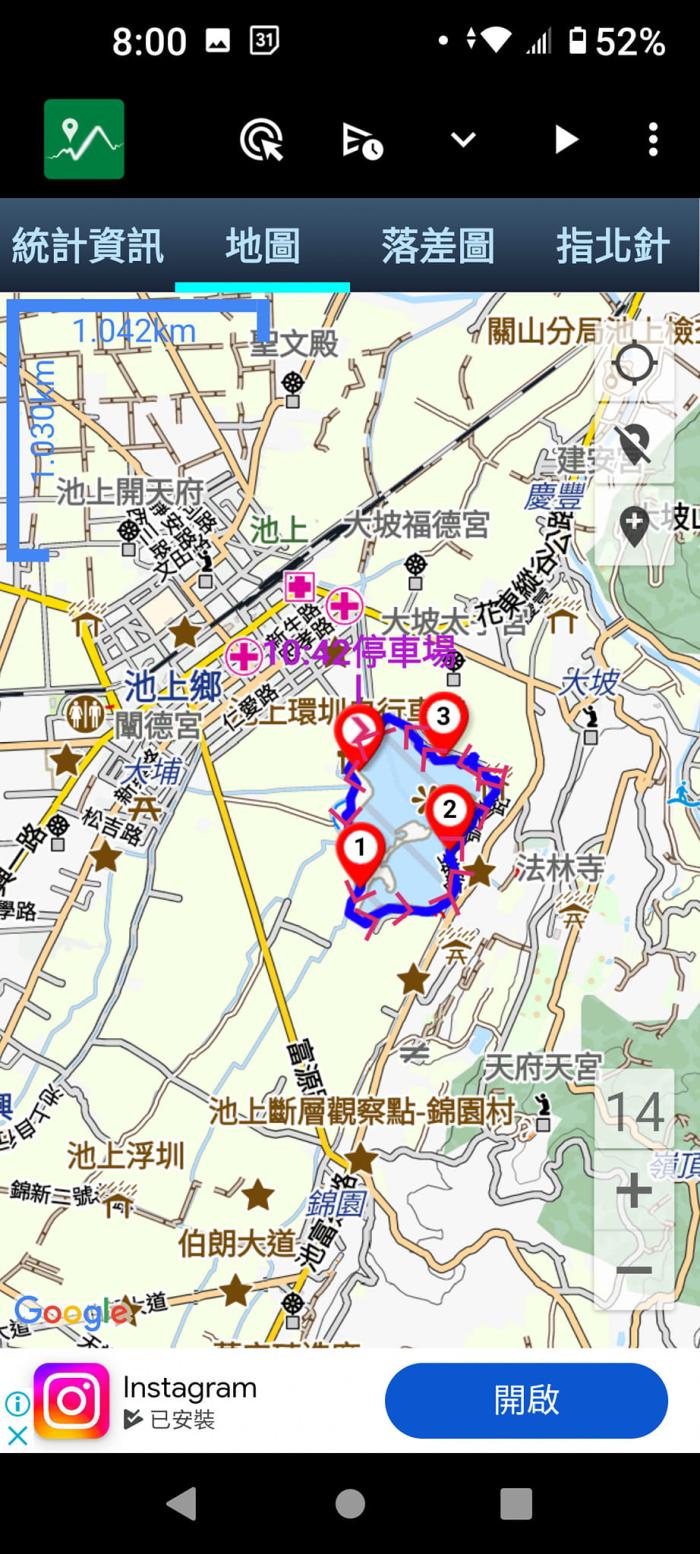
Task: Switch to the 統計資訊 tab
Action: (87, 245)
